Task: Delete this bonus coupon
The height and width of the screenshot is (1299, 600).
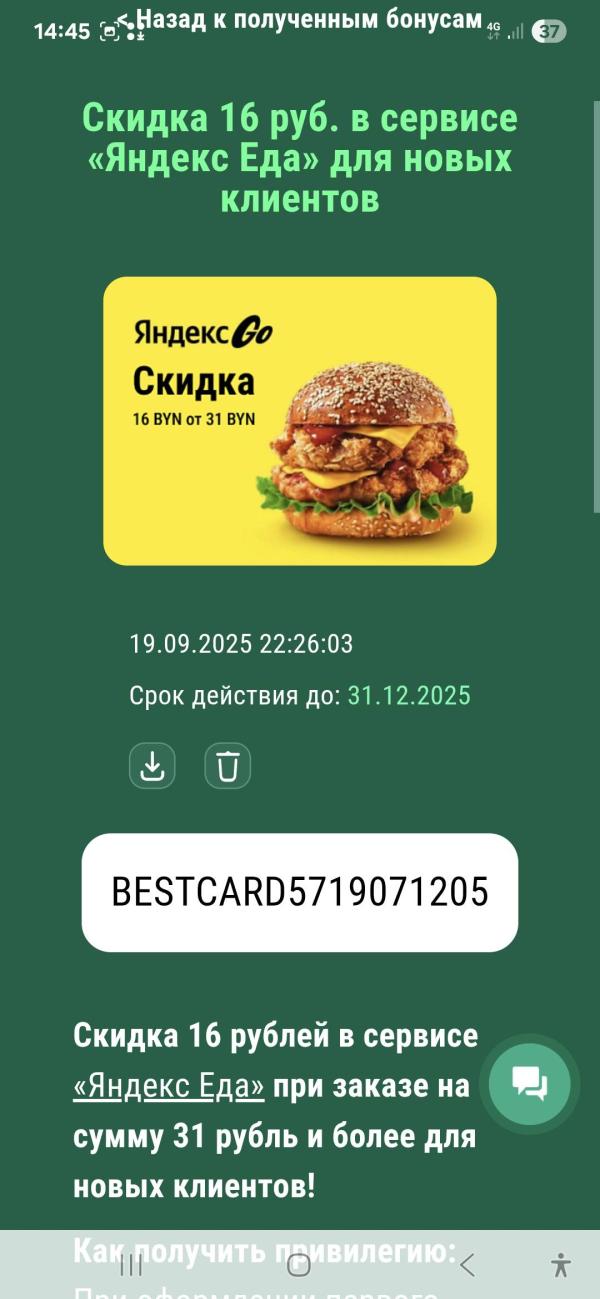Action: pos(228,766)
